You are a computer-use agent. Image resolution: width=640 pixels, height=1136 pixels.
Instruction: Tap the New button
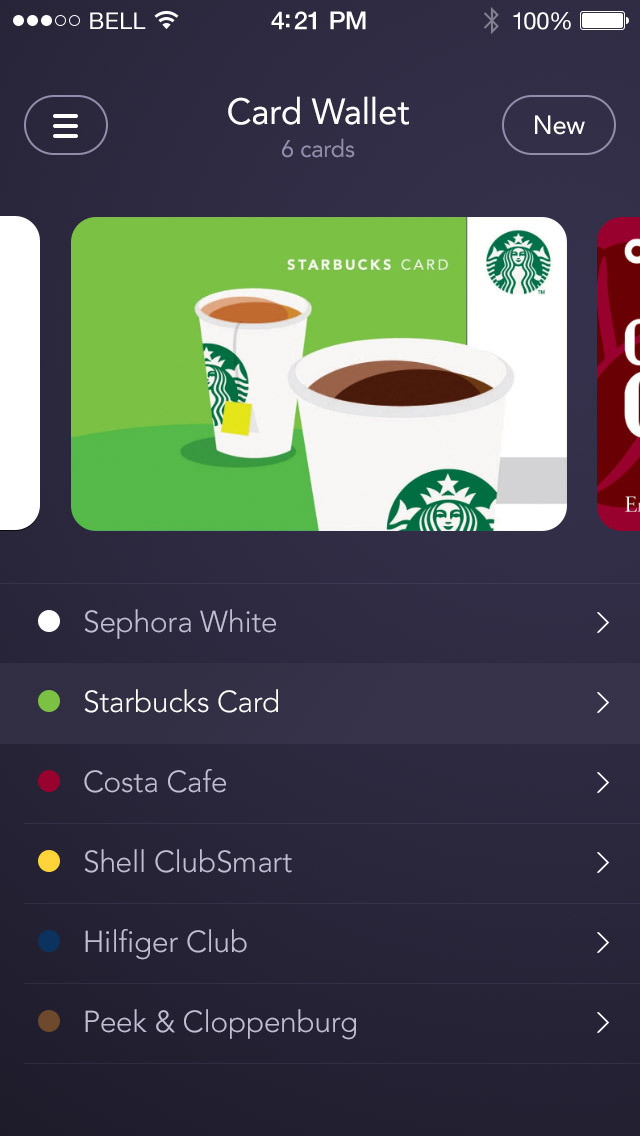(558, 125)
